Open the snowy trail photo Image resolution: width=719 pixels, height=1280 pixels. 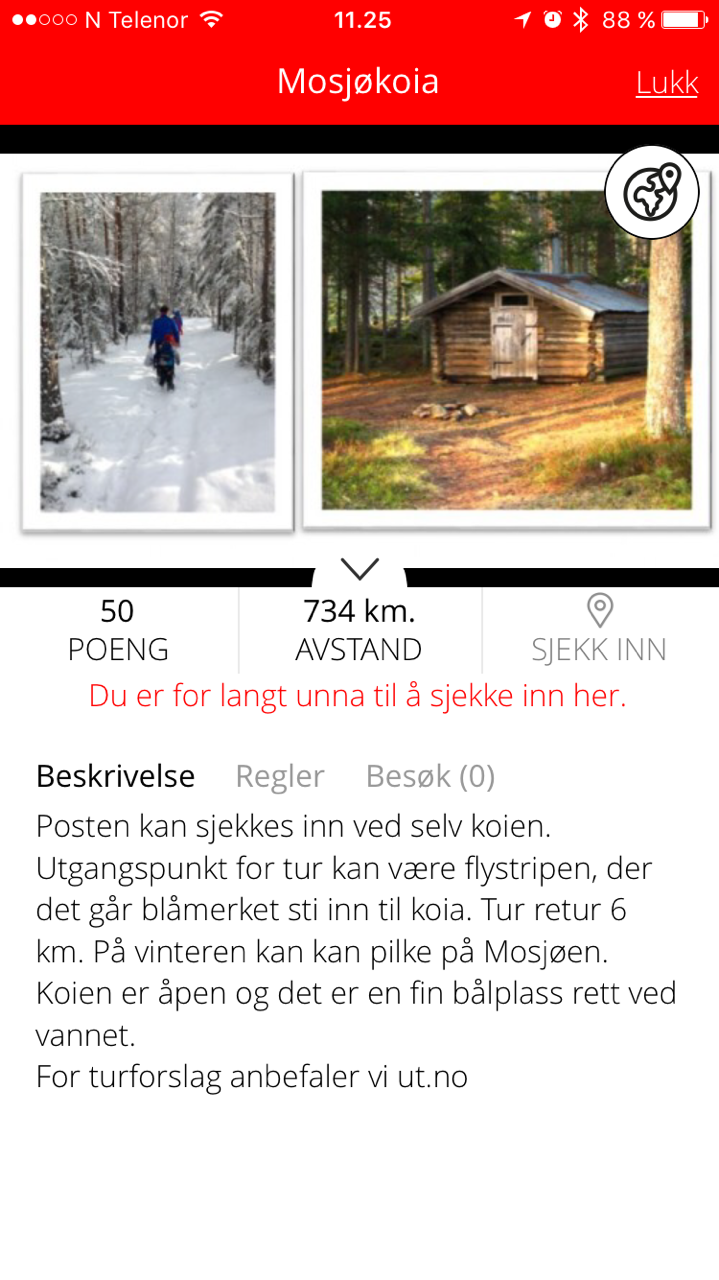click(157, 352)
